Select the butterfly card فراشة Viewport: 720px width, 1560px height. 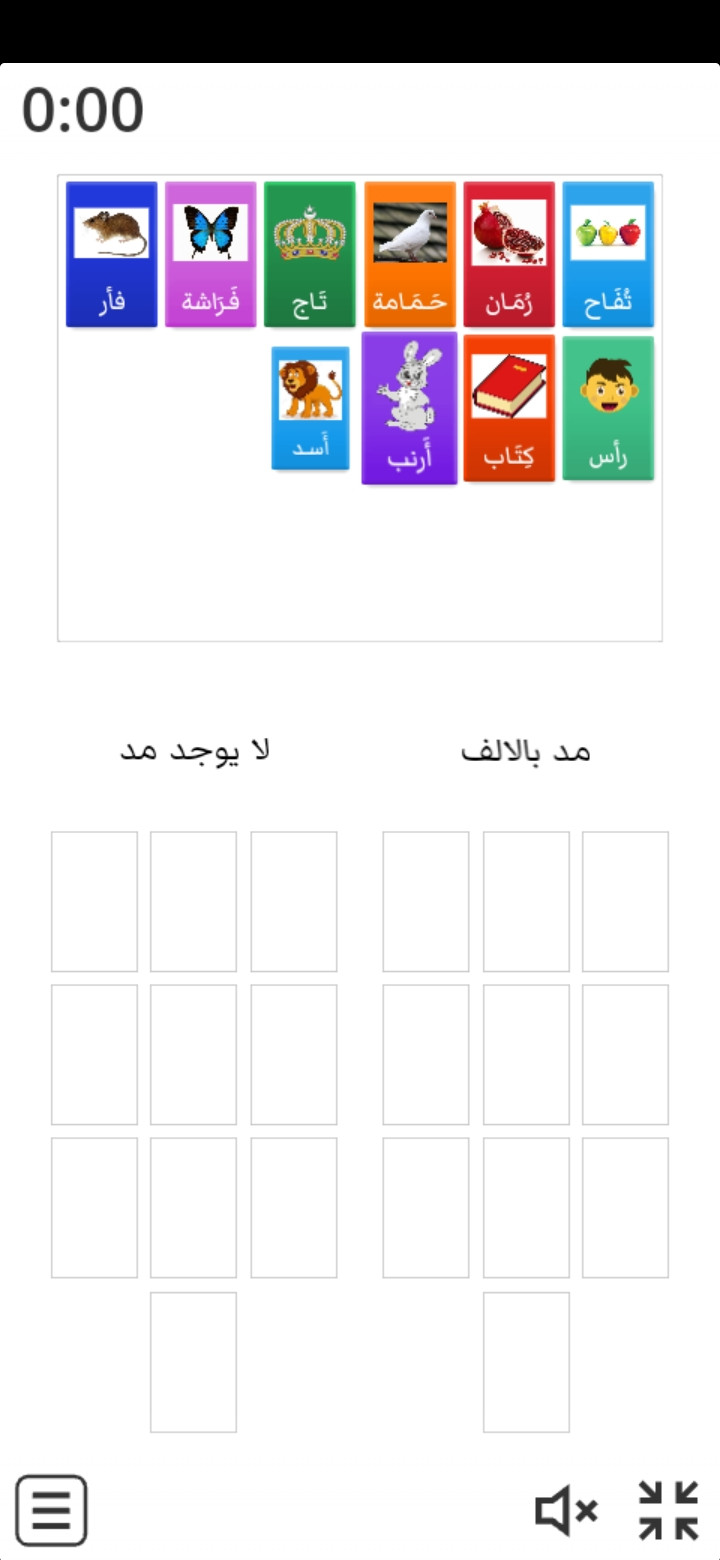tap(211, 254)
